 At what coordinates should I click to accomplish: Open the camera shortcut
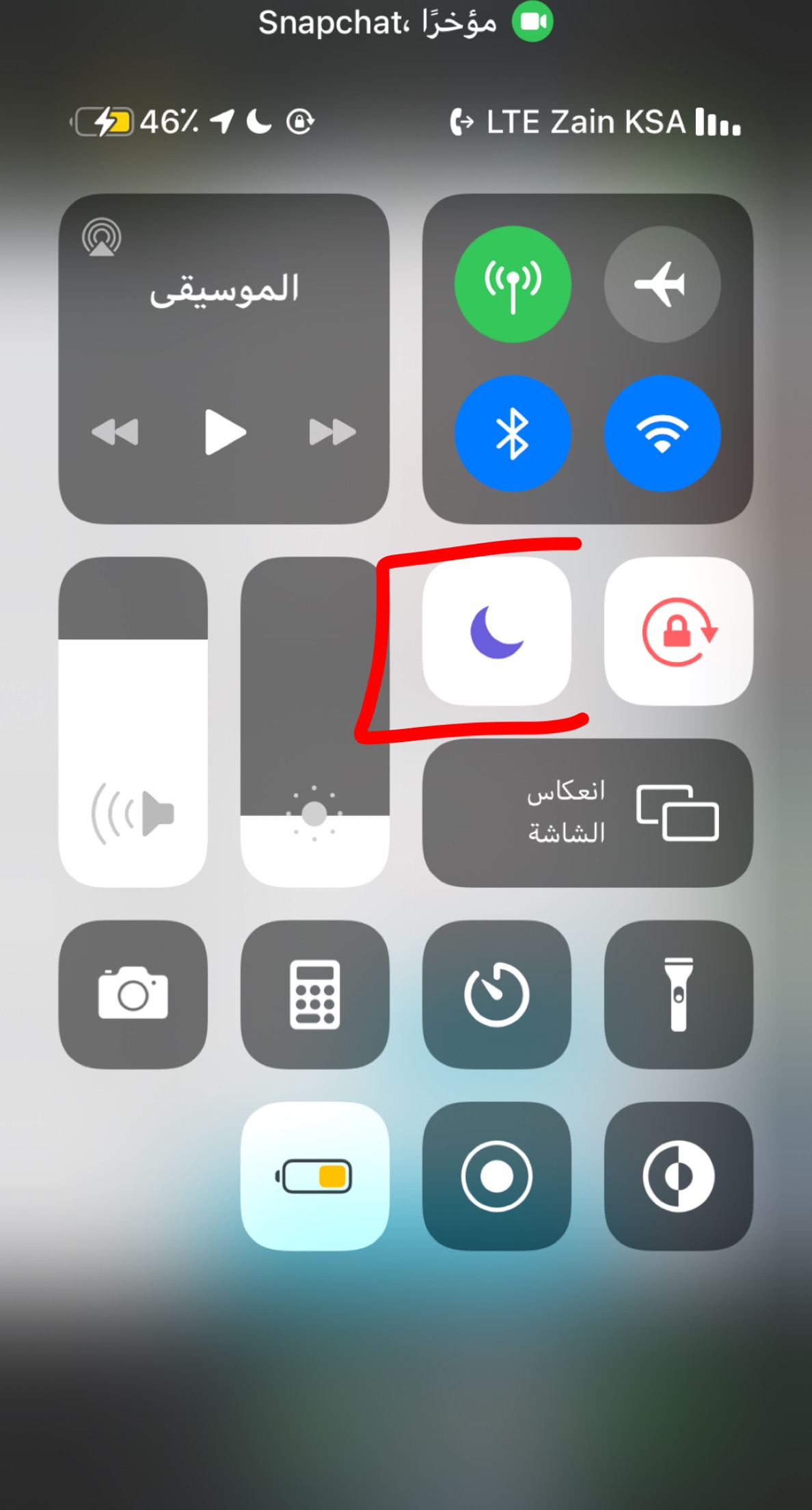pyautogui.click(x=133, y=994)
